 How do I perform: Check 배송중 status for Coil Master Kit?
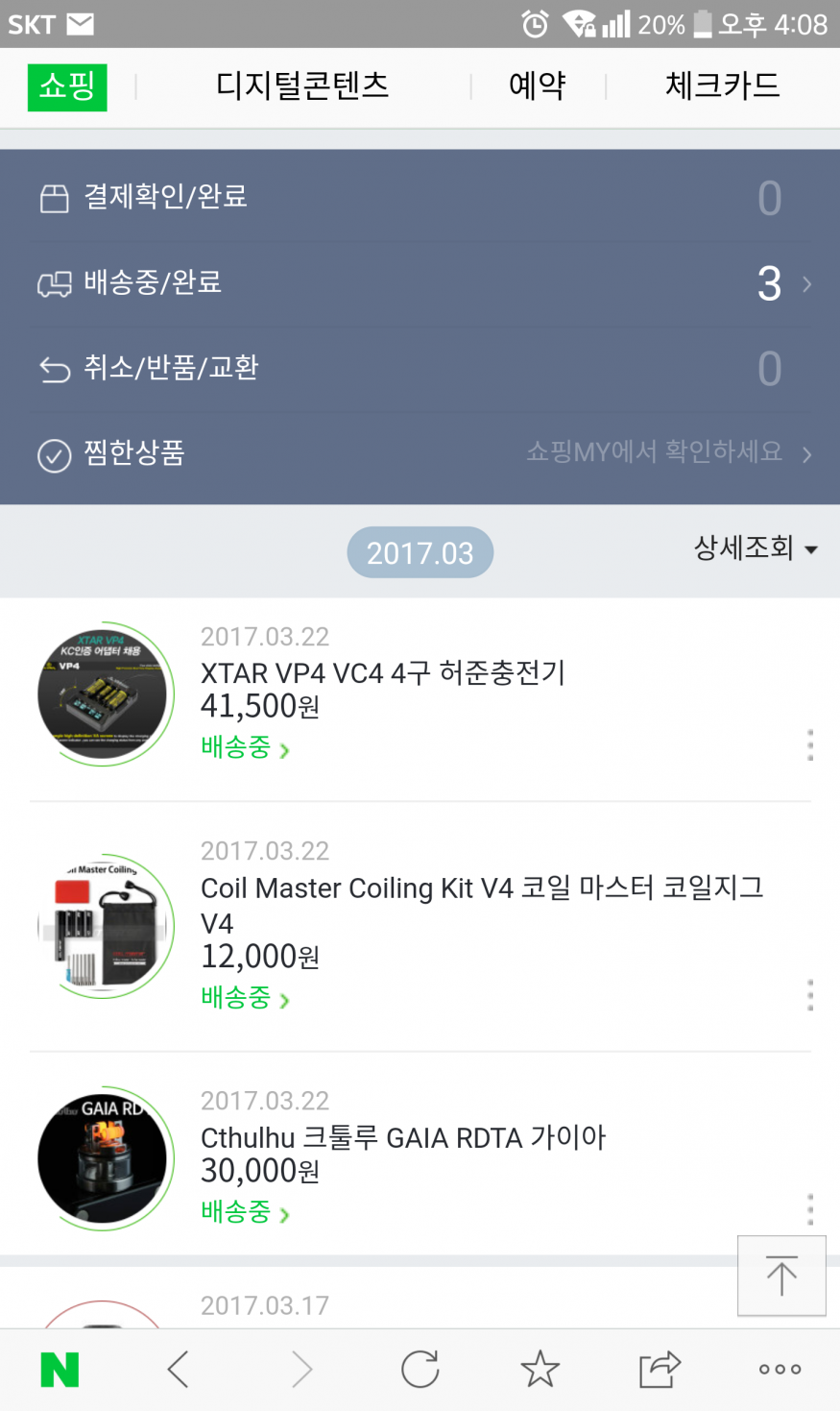click(x=245, y=998)
